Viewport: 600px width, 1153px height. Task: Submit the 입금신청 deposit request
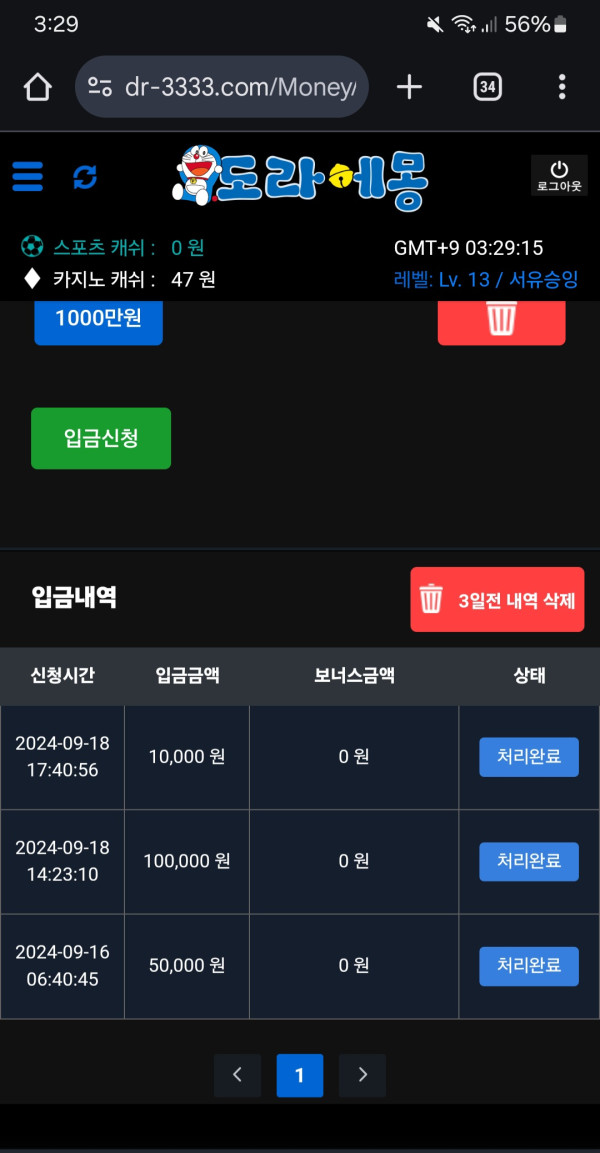(x=101, y=438)
